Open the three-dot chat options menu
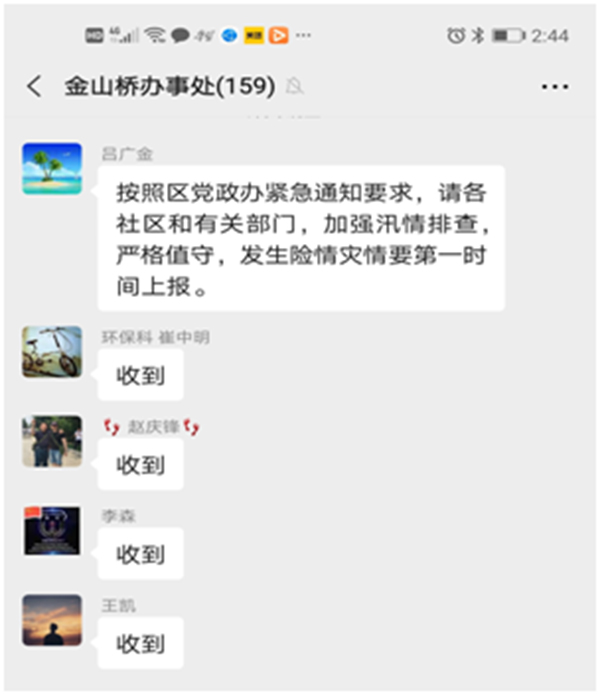The width and height of the screenshot is (600, 695). [x=554, y=87]
